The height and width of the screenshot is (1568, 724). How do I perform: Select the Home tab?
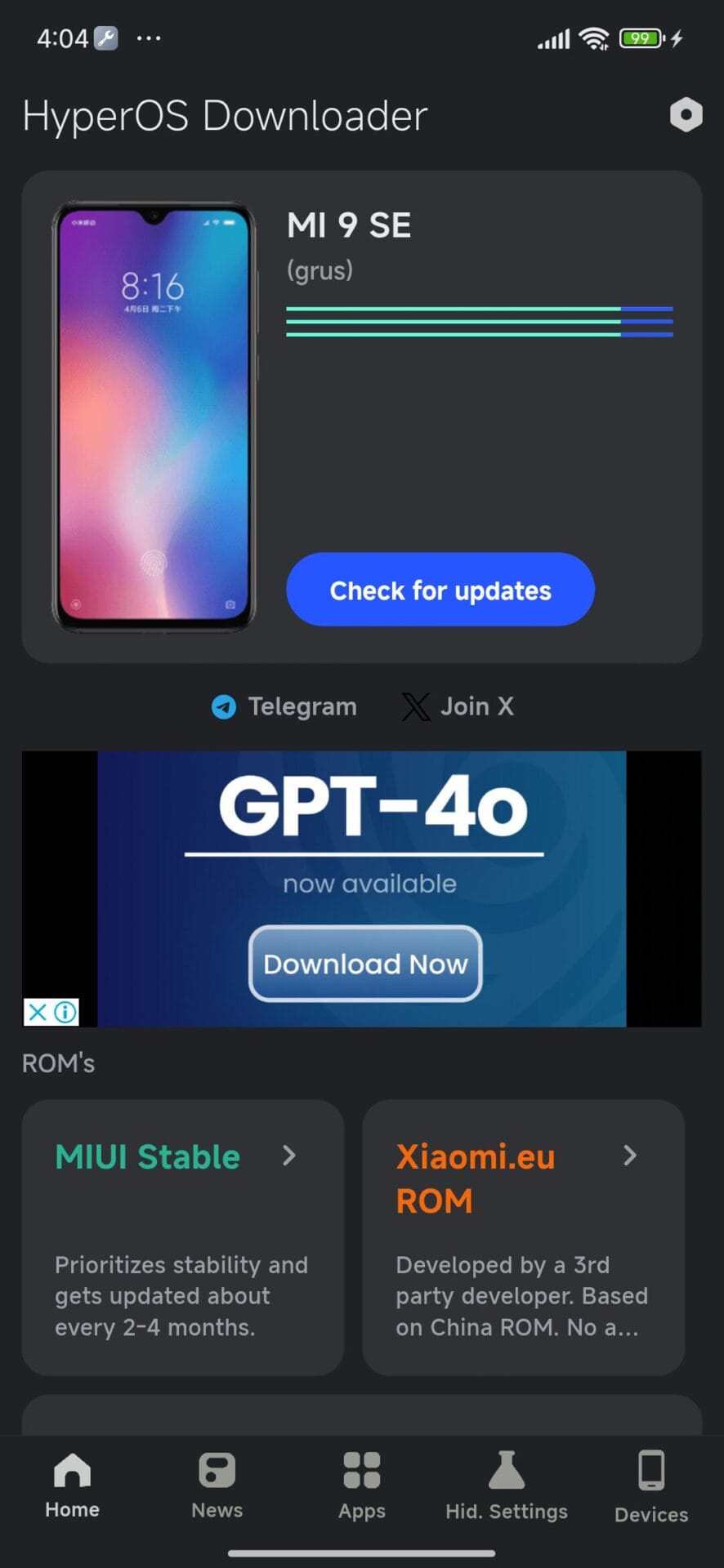pos(72,1486)
